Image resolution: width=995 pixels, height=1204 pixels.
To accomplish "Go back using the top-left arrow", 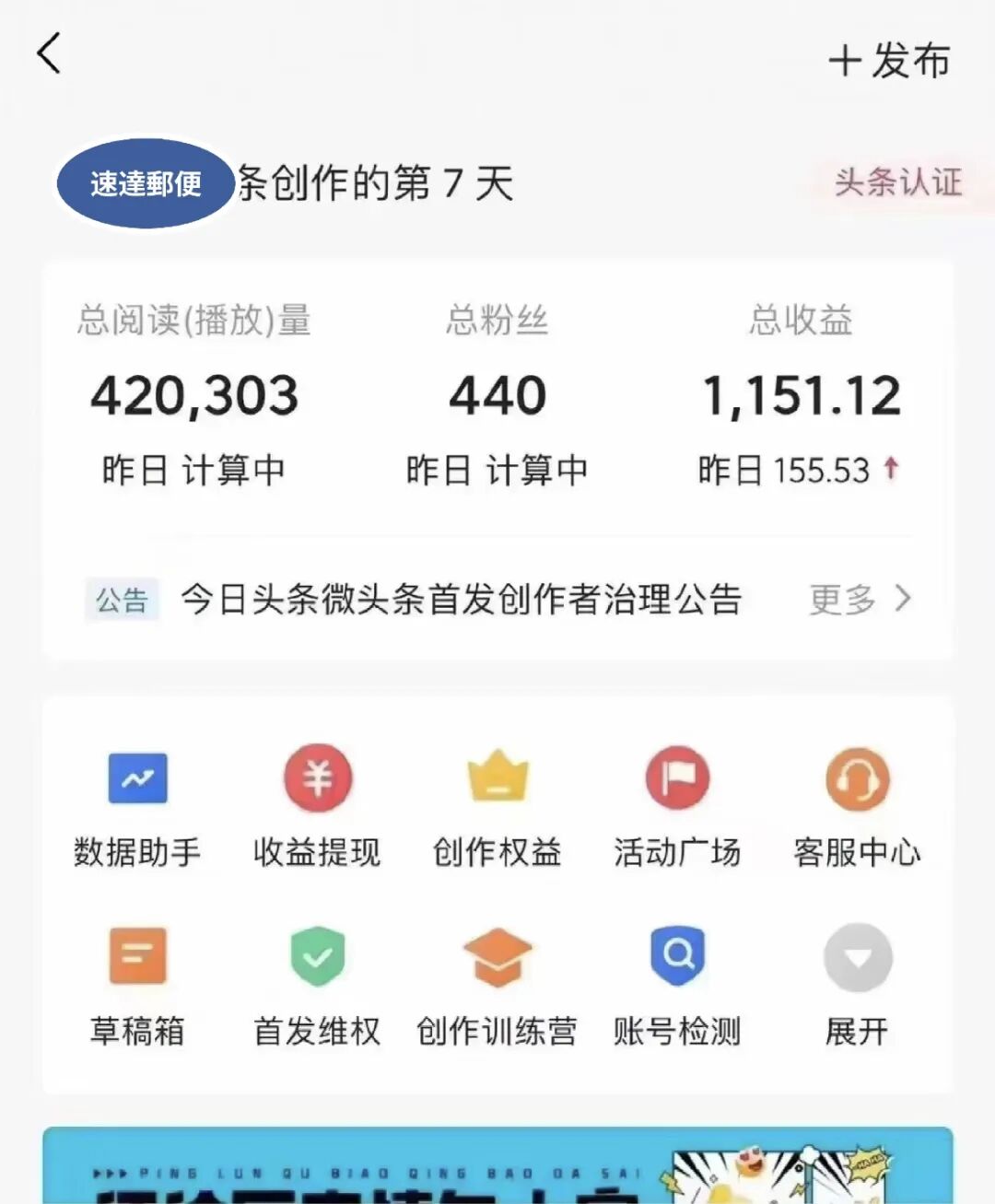I will (50, 53).
